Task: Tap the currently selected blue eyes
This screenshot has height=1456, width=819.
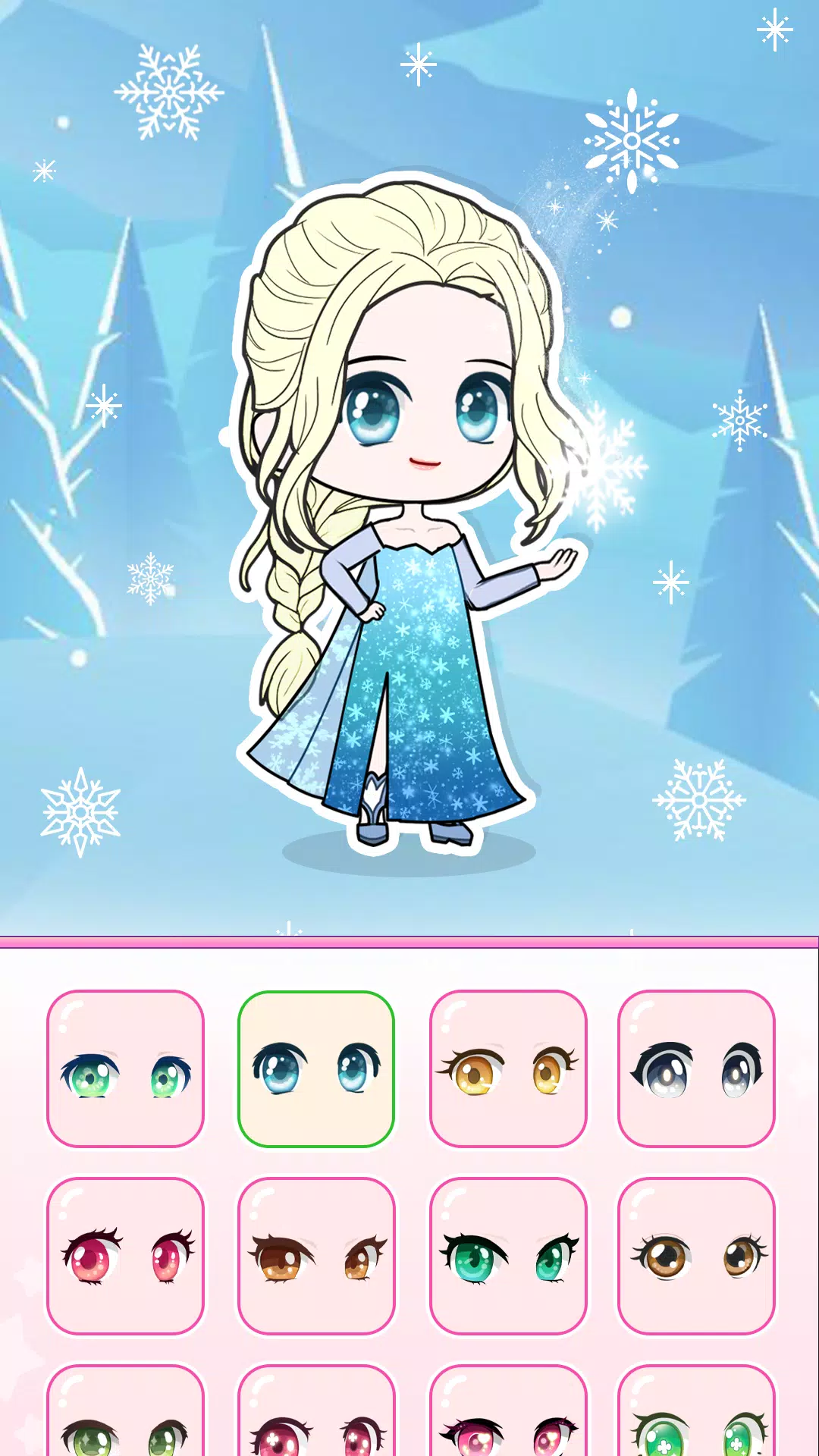Action: (x=316, y=1068)
